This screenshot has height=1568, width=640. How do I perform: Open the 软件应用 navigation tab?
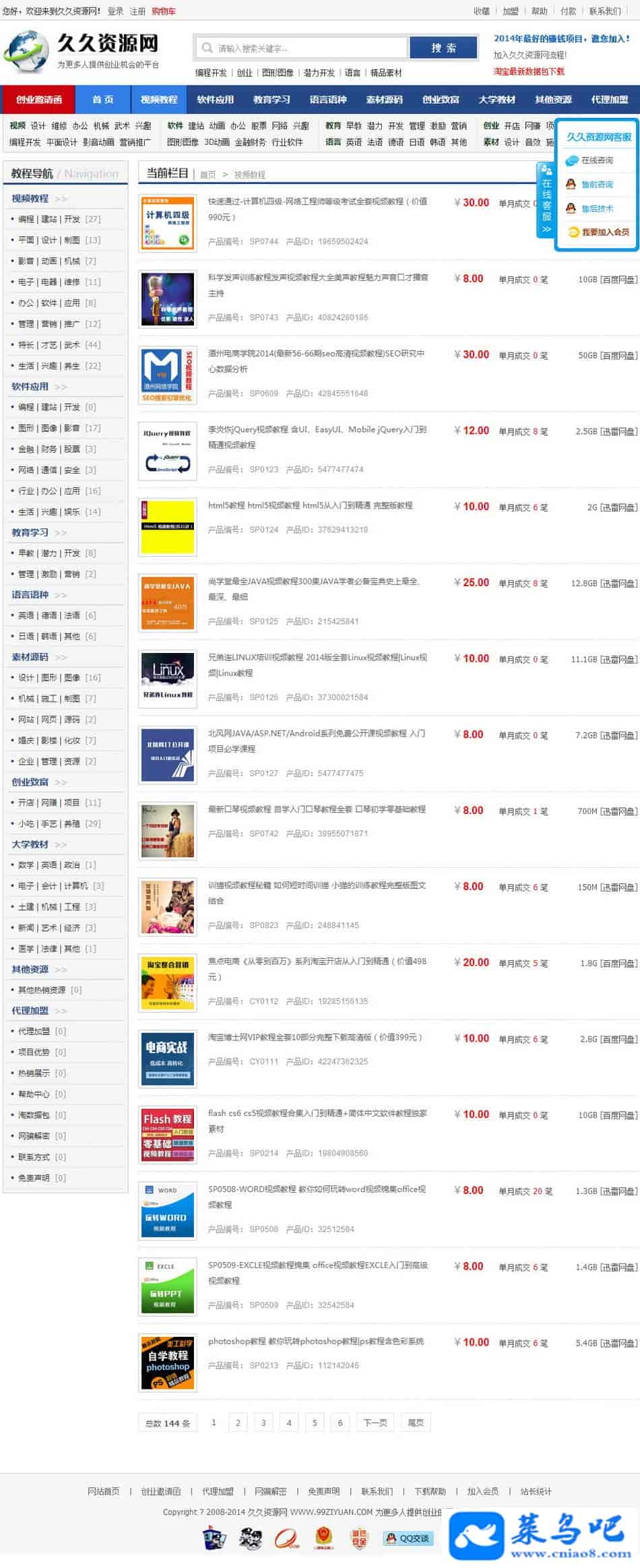pyautogui.click(x=215, y=100)
